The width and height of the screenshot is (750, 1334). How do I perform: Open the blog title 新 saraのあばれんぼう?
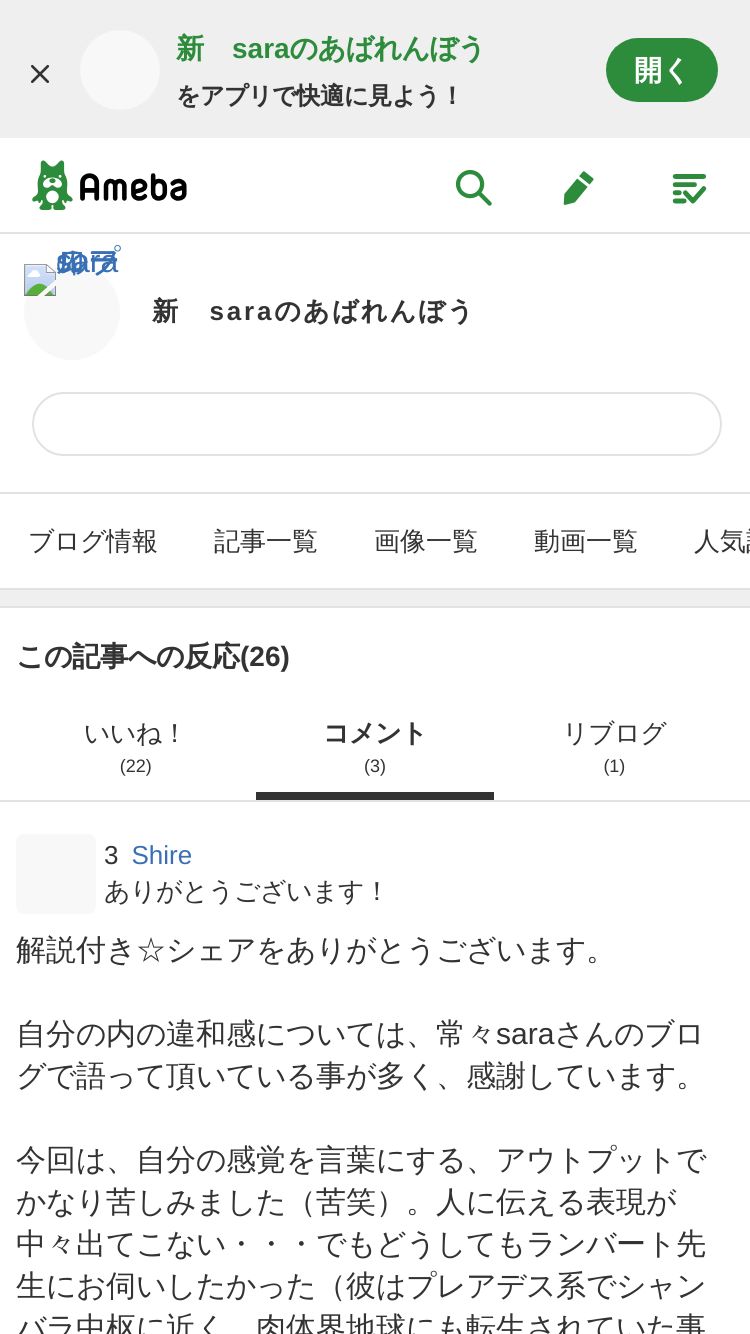pyautogui.click(x=312, y=311)
